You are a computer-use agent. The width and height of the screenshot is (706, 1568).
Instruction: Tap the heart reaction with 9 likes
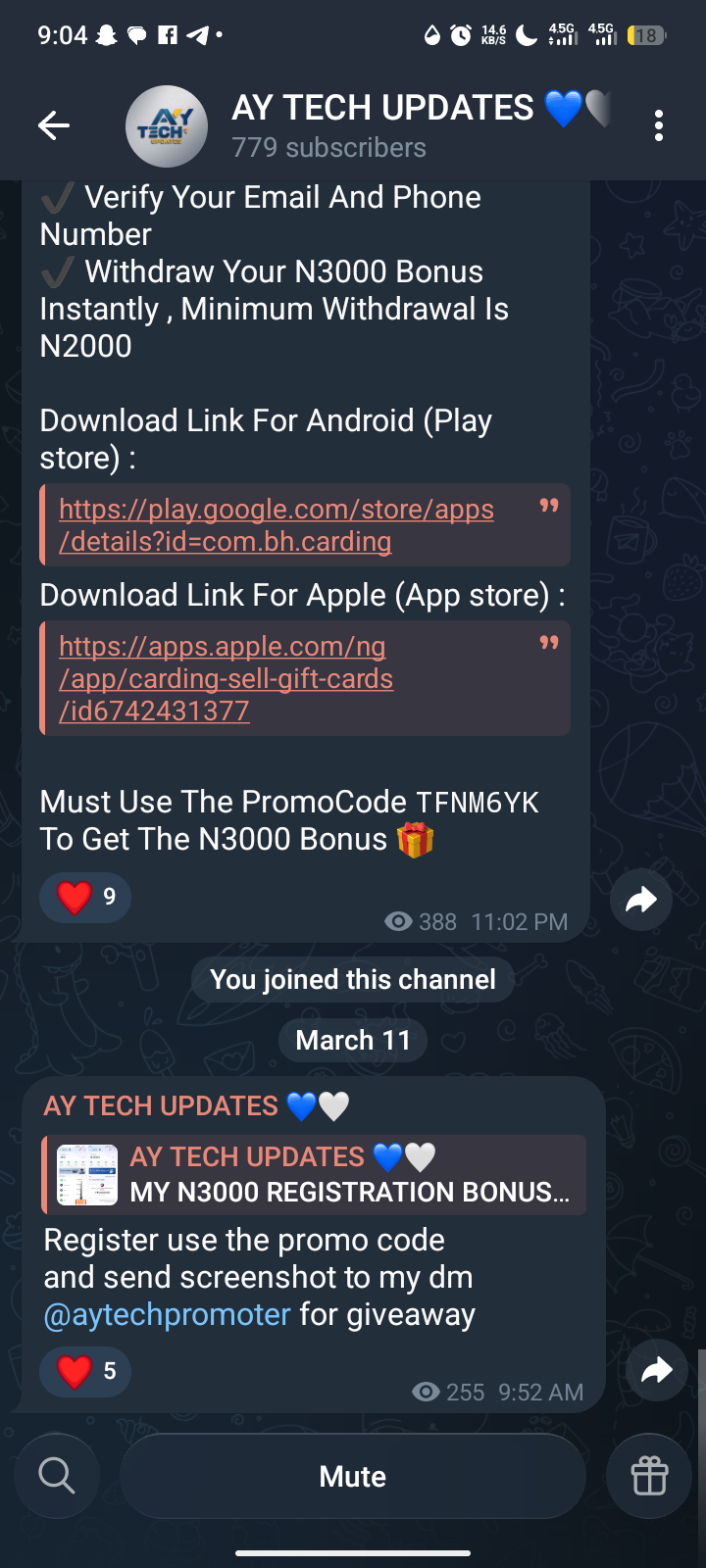pyautogui.click(x=85, y=897)
